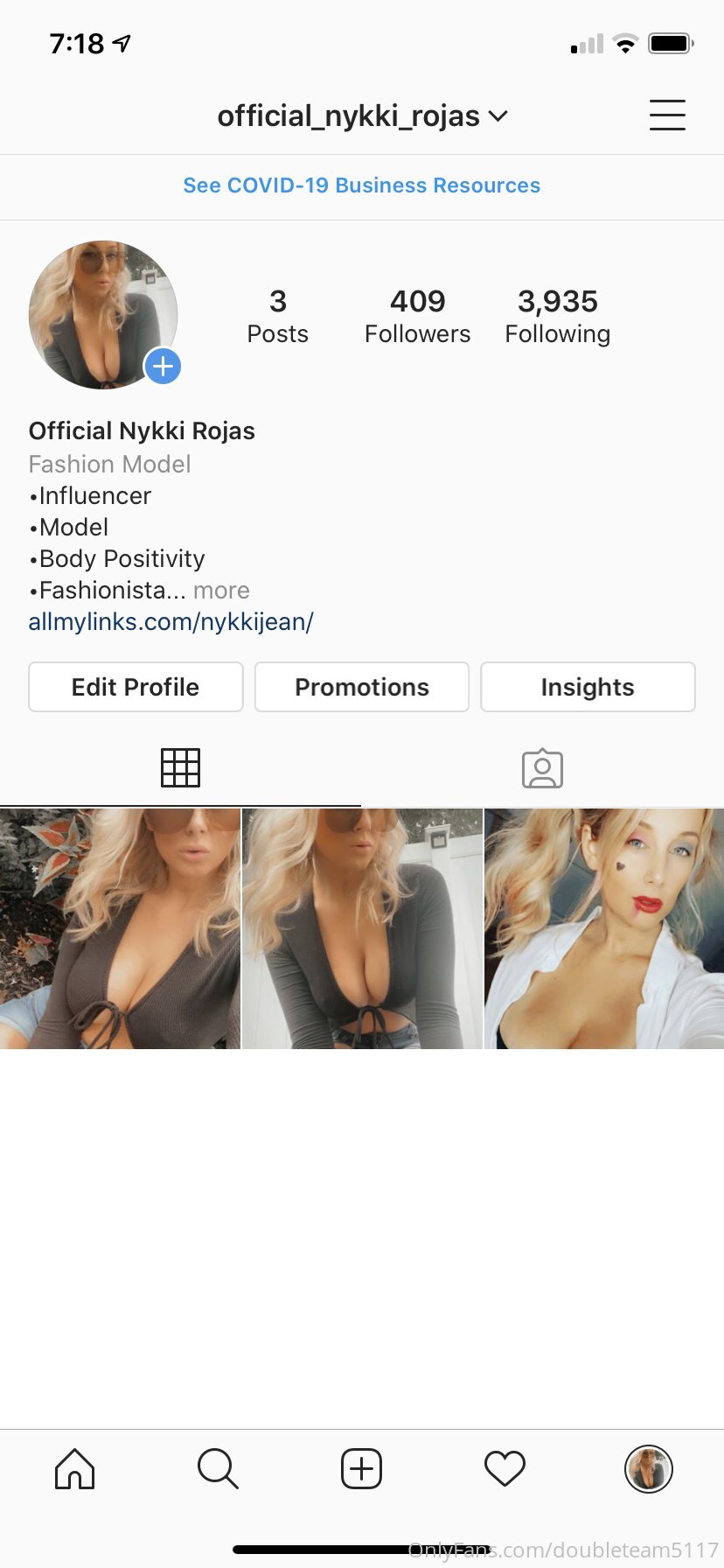Go to the Home feed tab
The height and width of the screenshot is (1568, 724).
point(74,1468)
